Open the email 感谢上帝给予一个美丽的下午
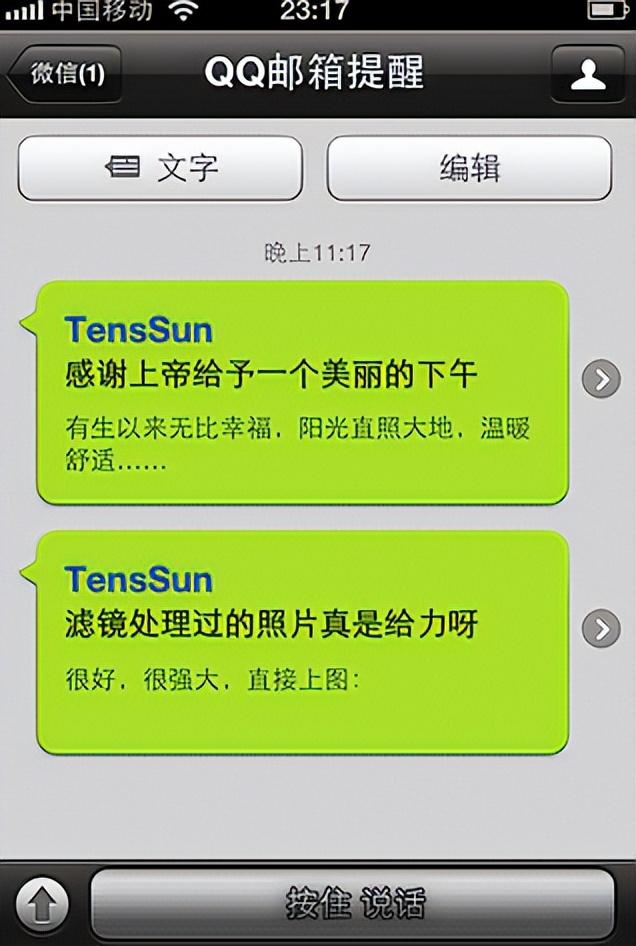Viewport: 636px width, 946px height. point(302,392)
